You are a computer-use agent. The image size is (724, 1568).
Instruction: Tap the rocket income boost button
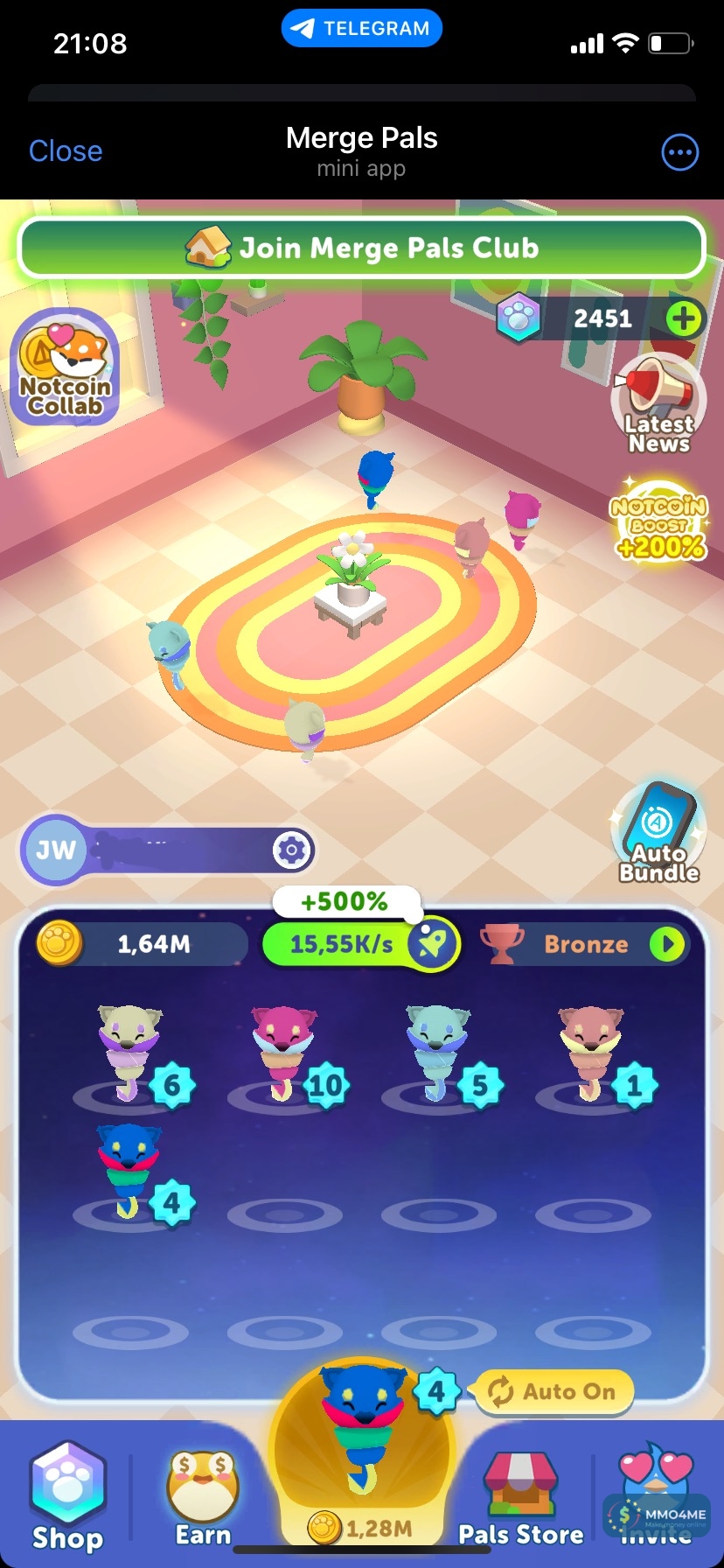(x=432, y=944)
